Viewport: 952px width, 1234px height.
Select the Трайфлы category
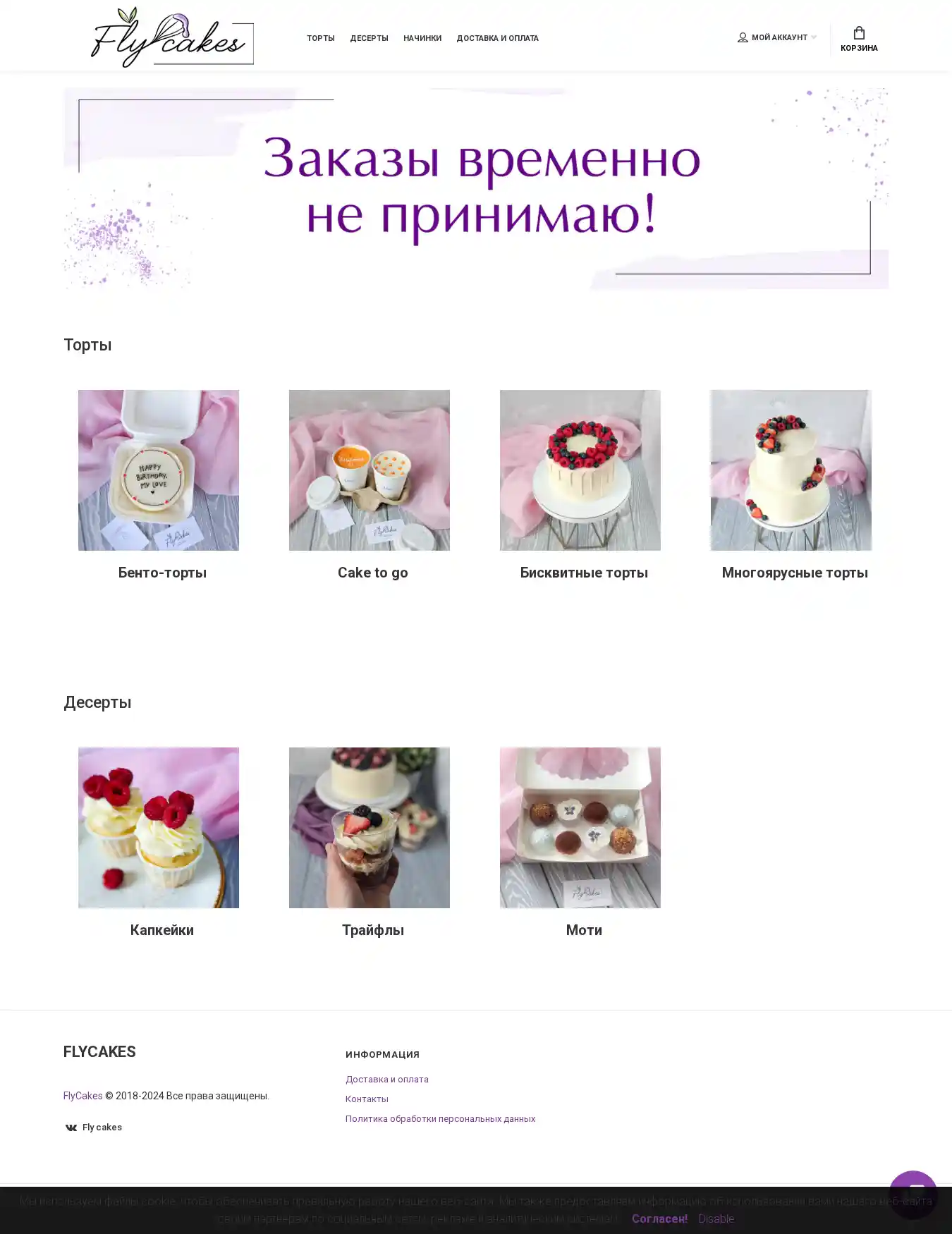372,930
